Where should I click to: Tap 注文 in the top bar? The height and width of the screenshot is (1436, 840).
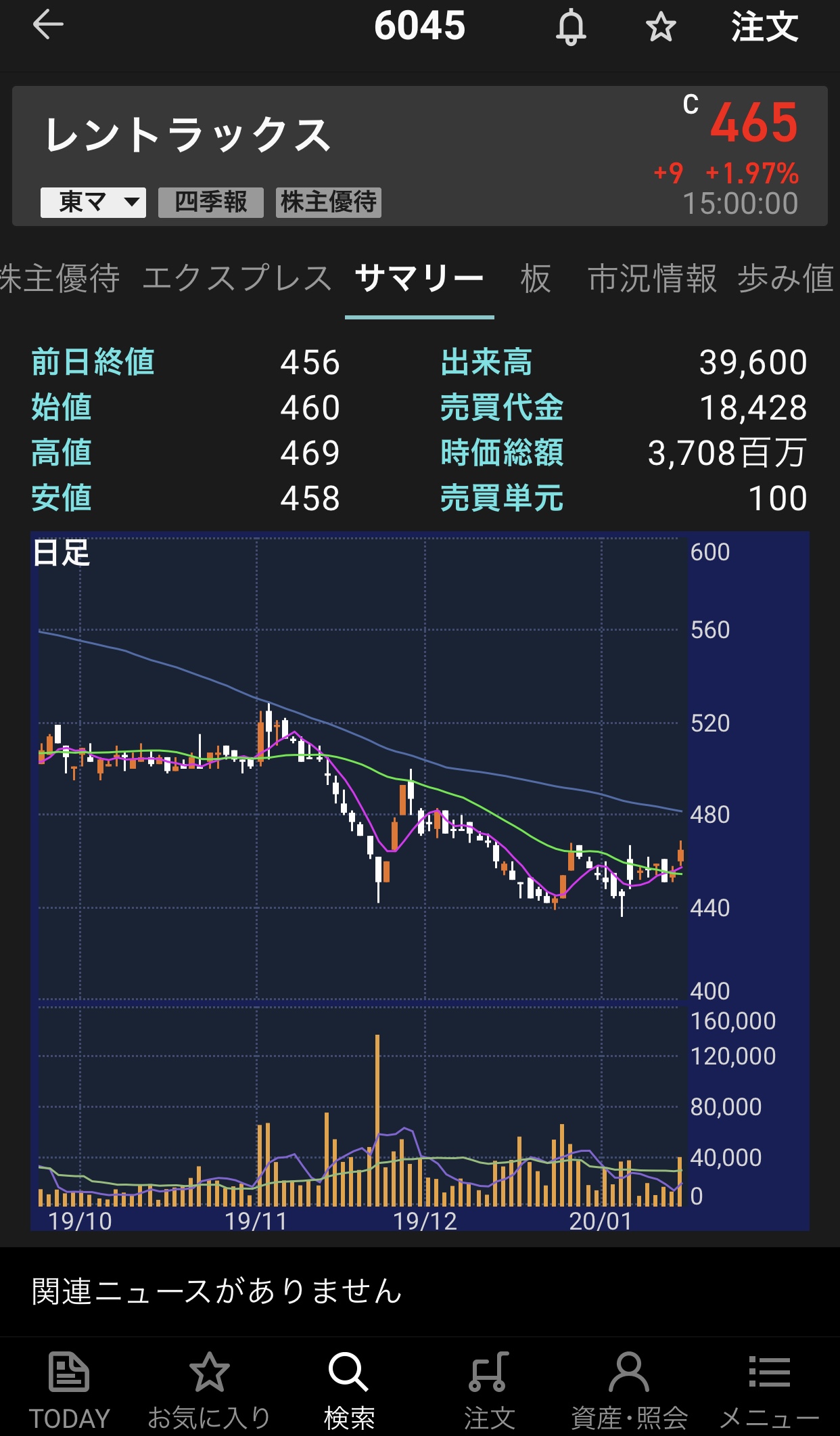click(x=764, y=27)
